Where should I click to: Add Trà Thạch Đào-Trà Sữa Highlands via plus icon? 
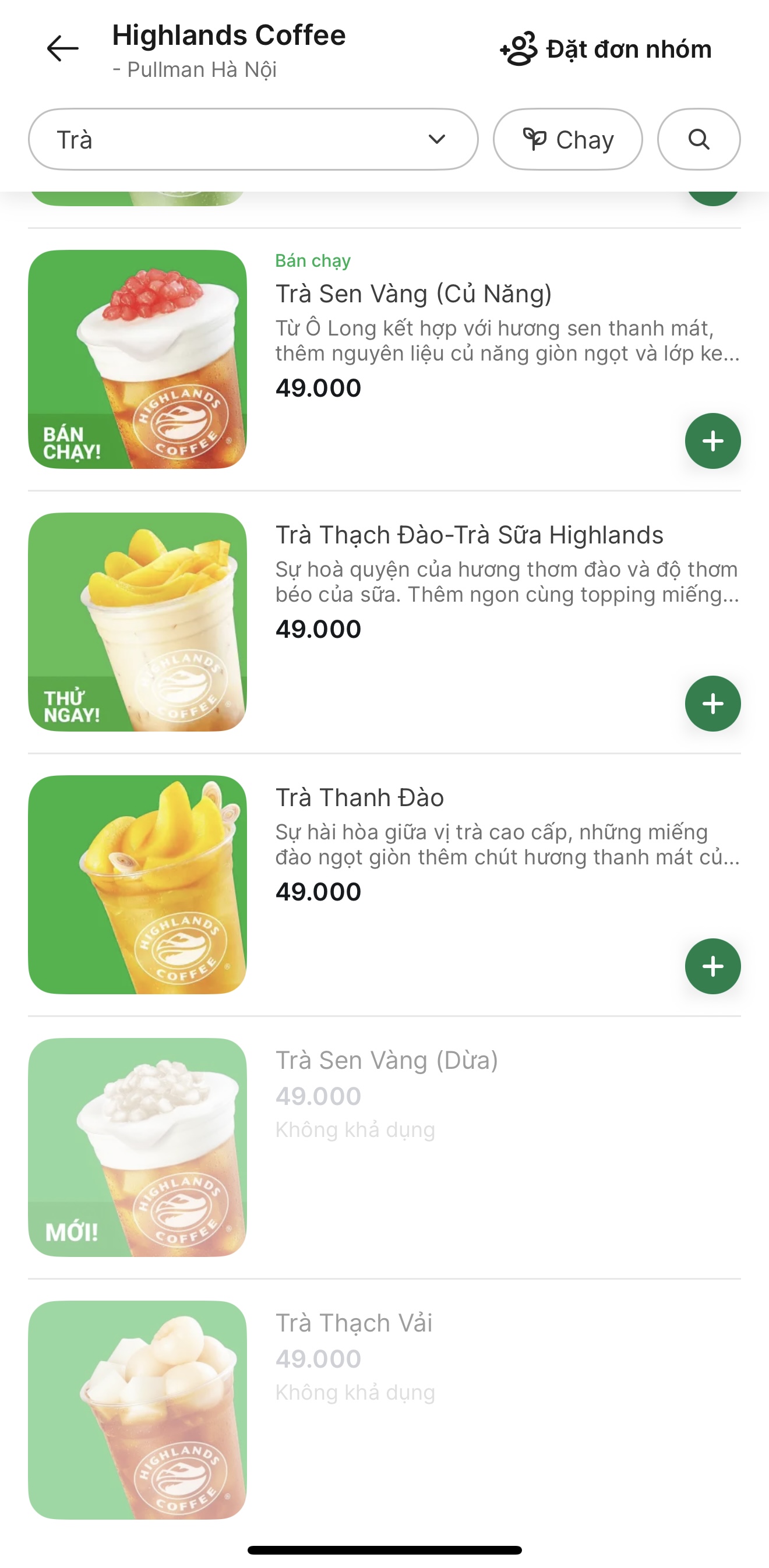[712, 704]
